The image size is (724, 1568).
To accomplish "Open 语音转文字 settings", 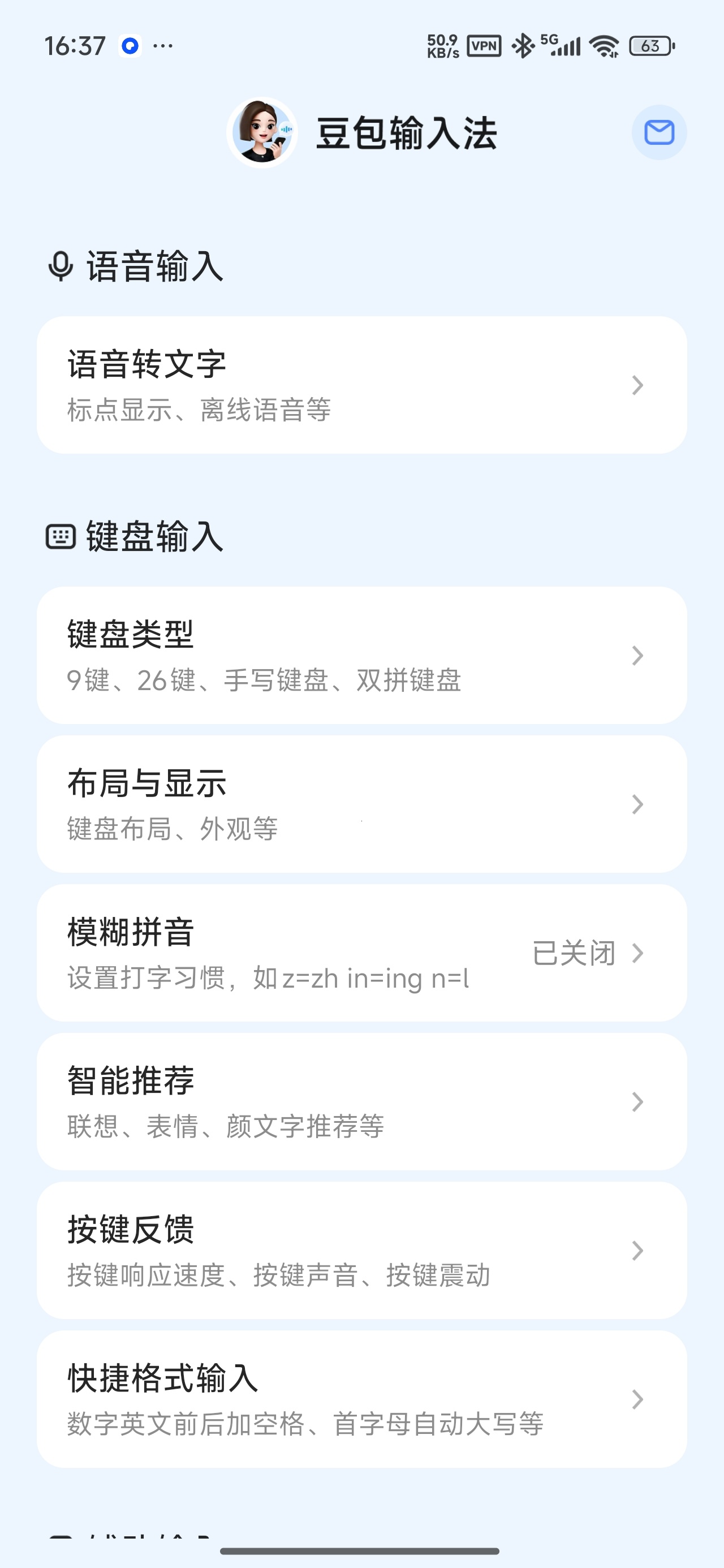I will (361, 385).
